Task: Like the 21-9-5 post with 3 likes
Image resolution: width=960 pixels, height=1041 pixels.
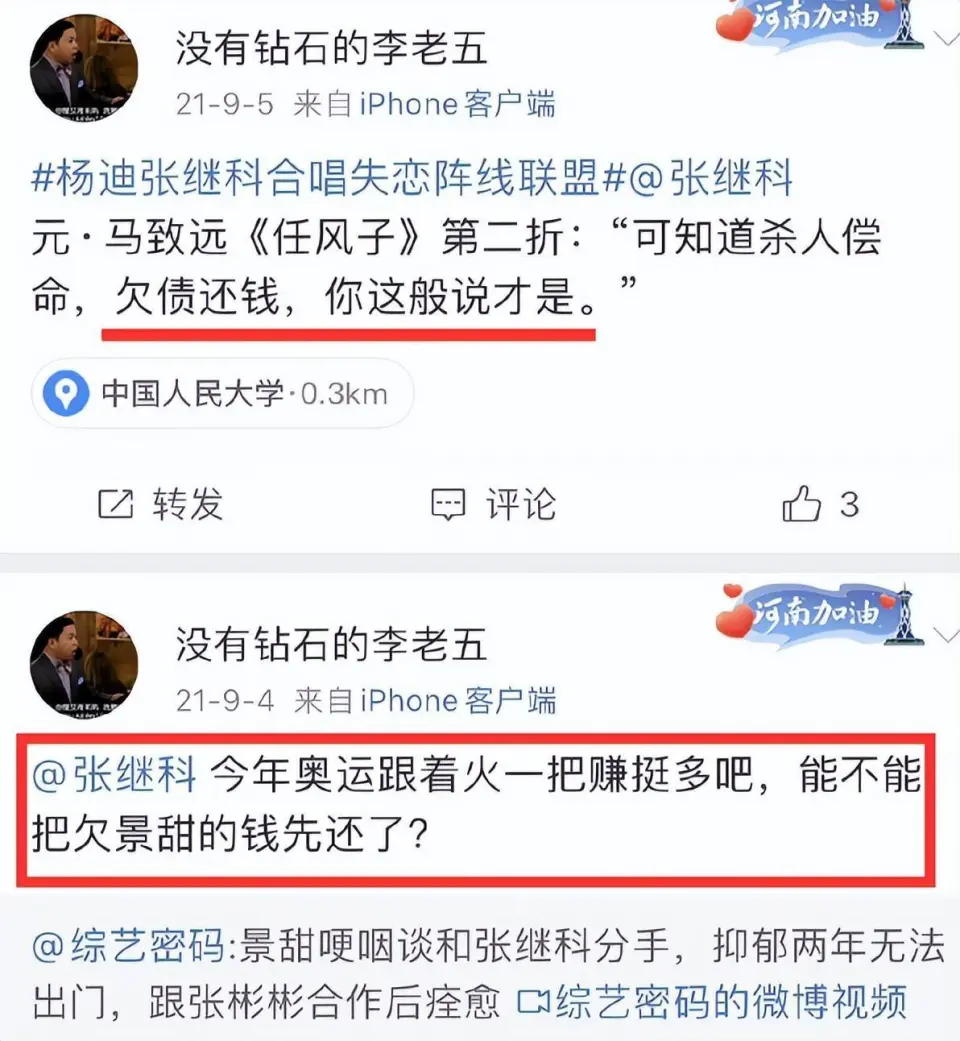Action: 820,504
